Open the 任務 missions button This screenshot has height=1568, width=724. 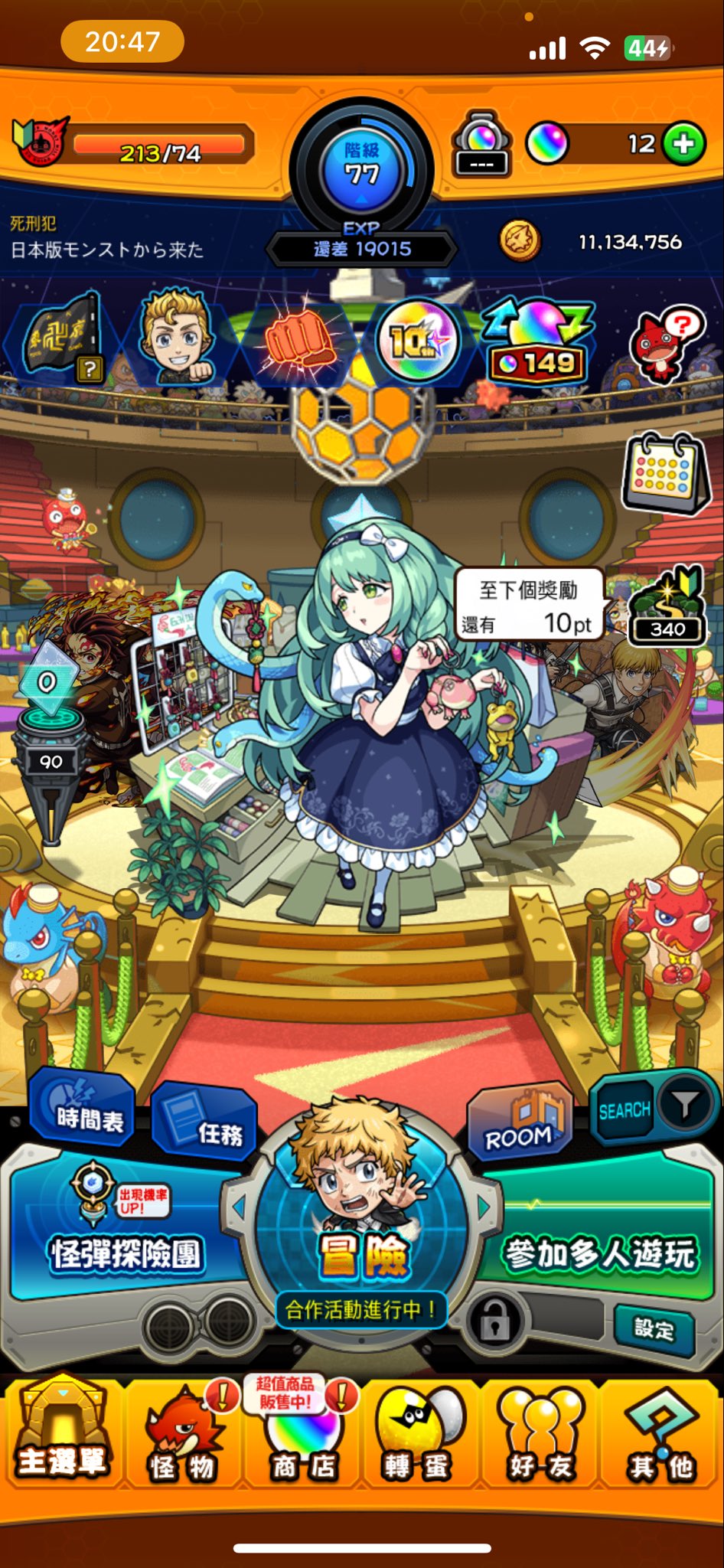pyautogui.click(x=204, y=1122)
